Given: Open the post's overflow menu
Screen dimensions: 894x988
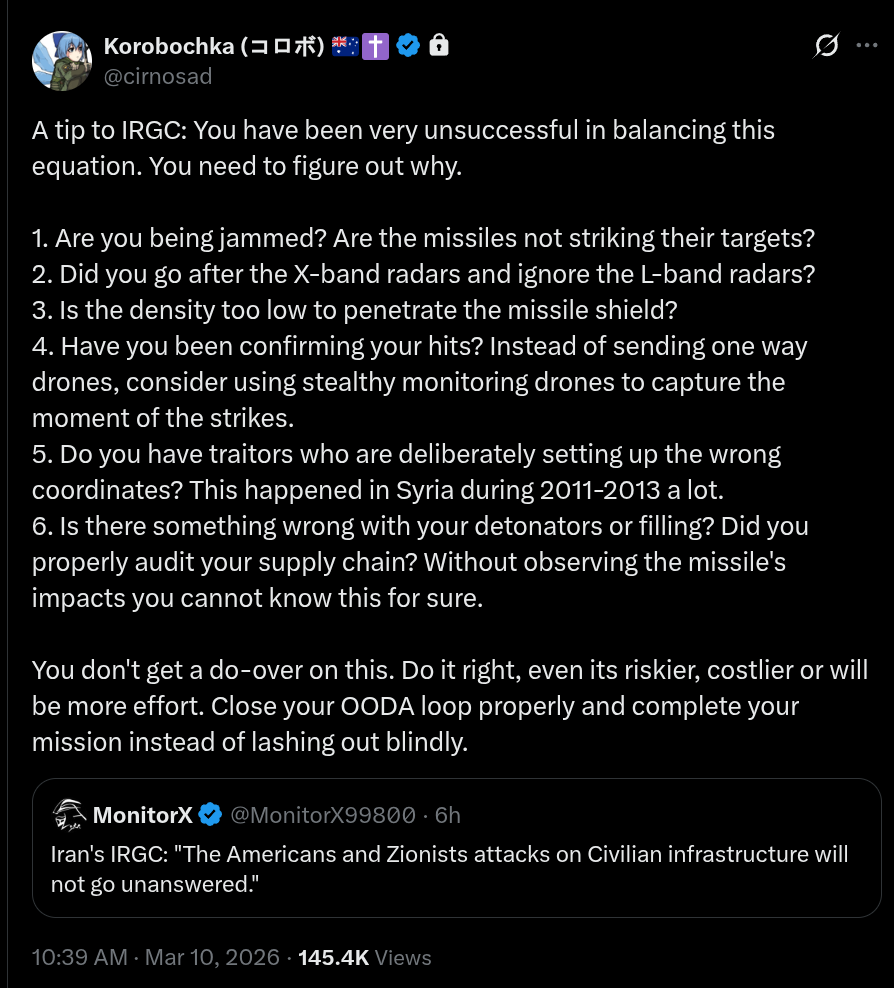Looking at the screenshot, I should (868, 45).
